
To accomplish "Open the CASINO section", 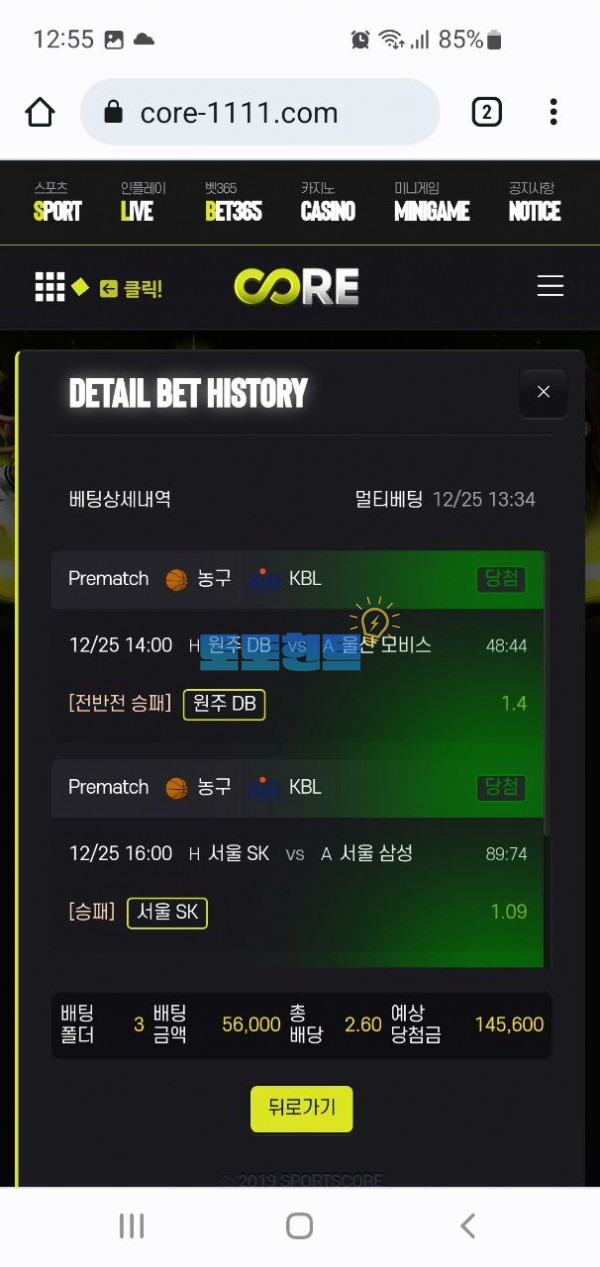I will click(x=328, y=202).
